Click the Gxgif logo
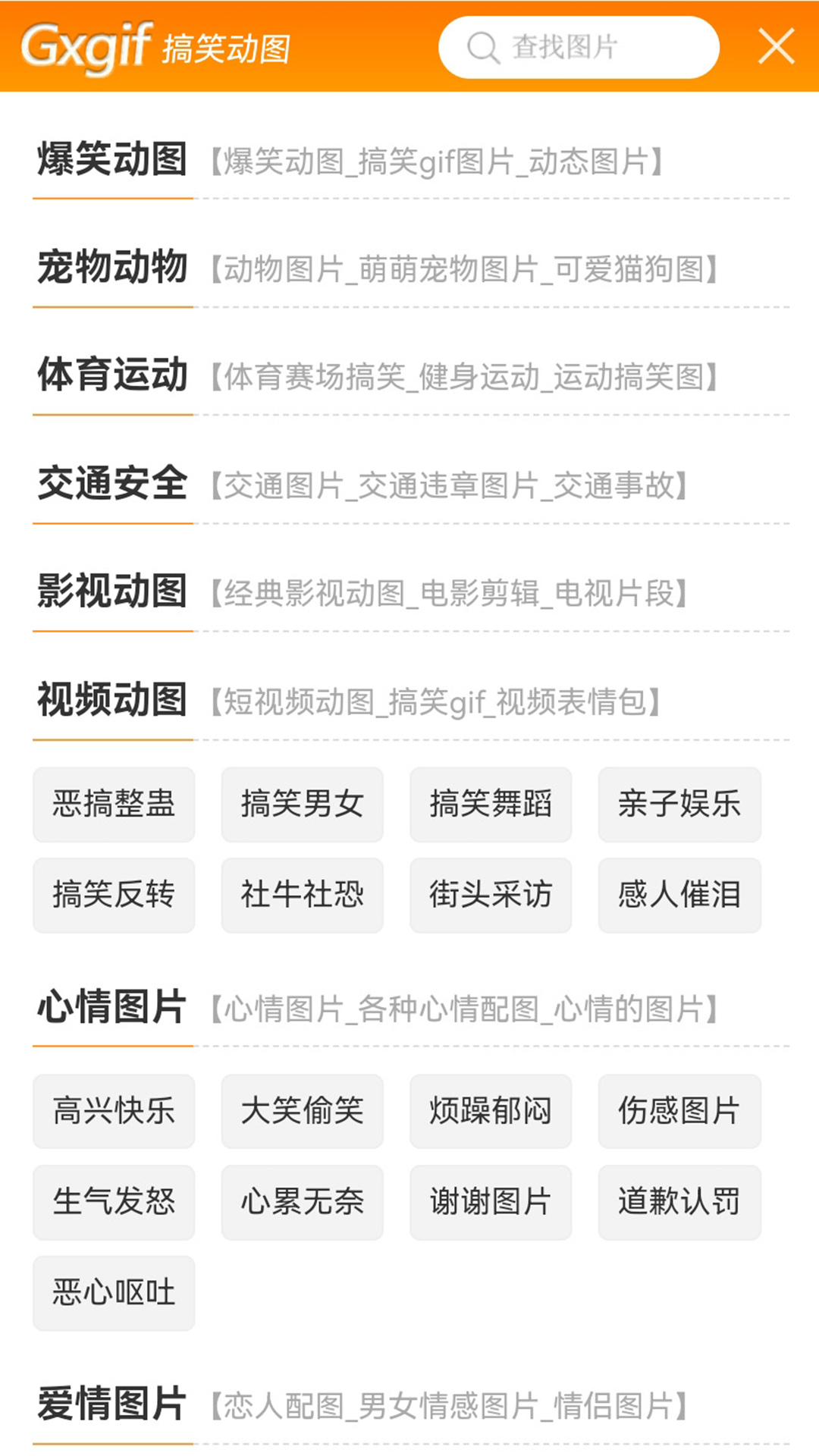Screen dimensions: 819x1456 83,47
